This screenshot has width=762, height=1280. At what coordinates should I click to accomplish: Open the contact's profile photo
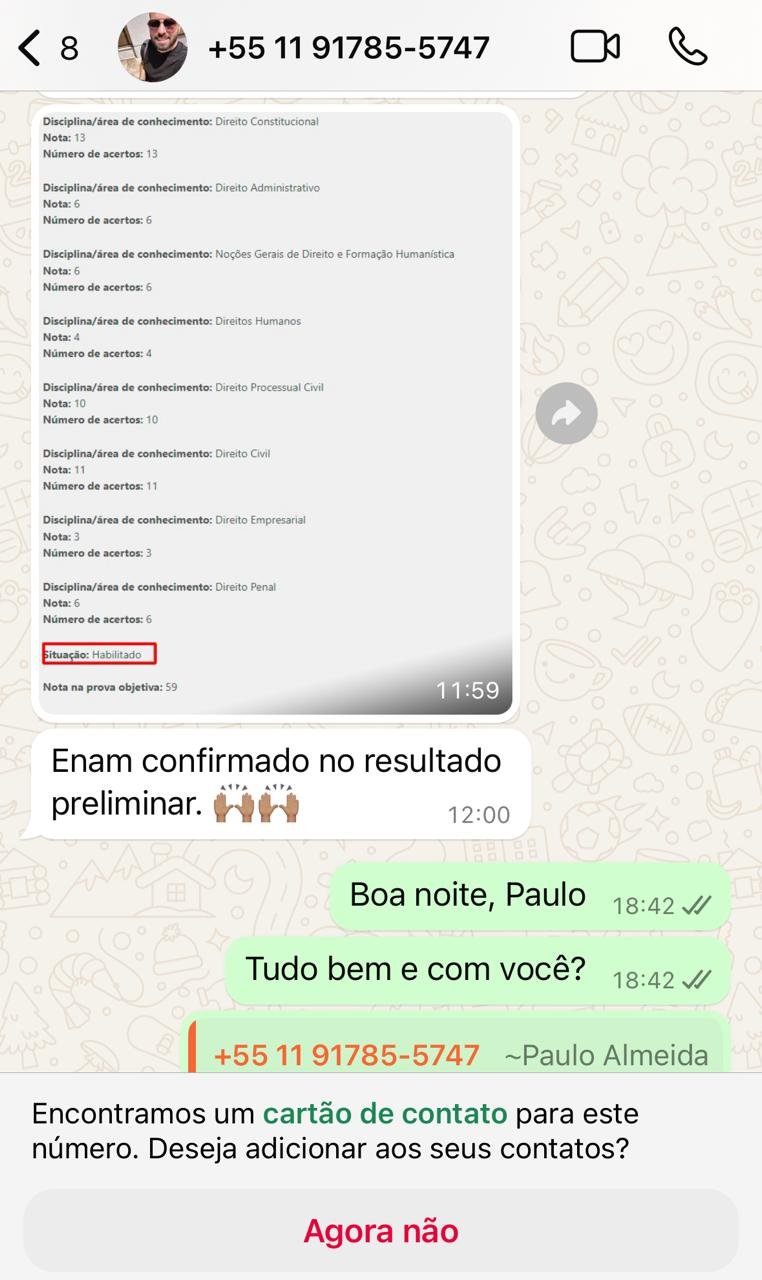click(152, 47)
